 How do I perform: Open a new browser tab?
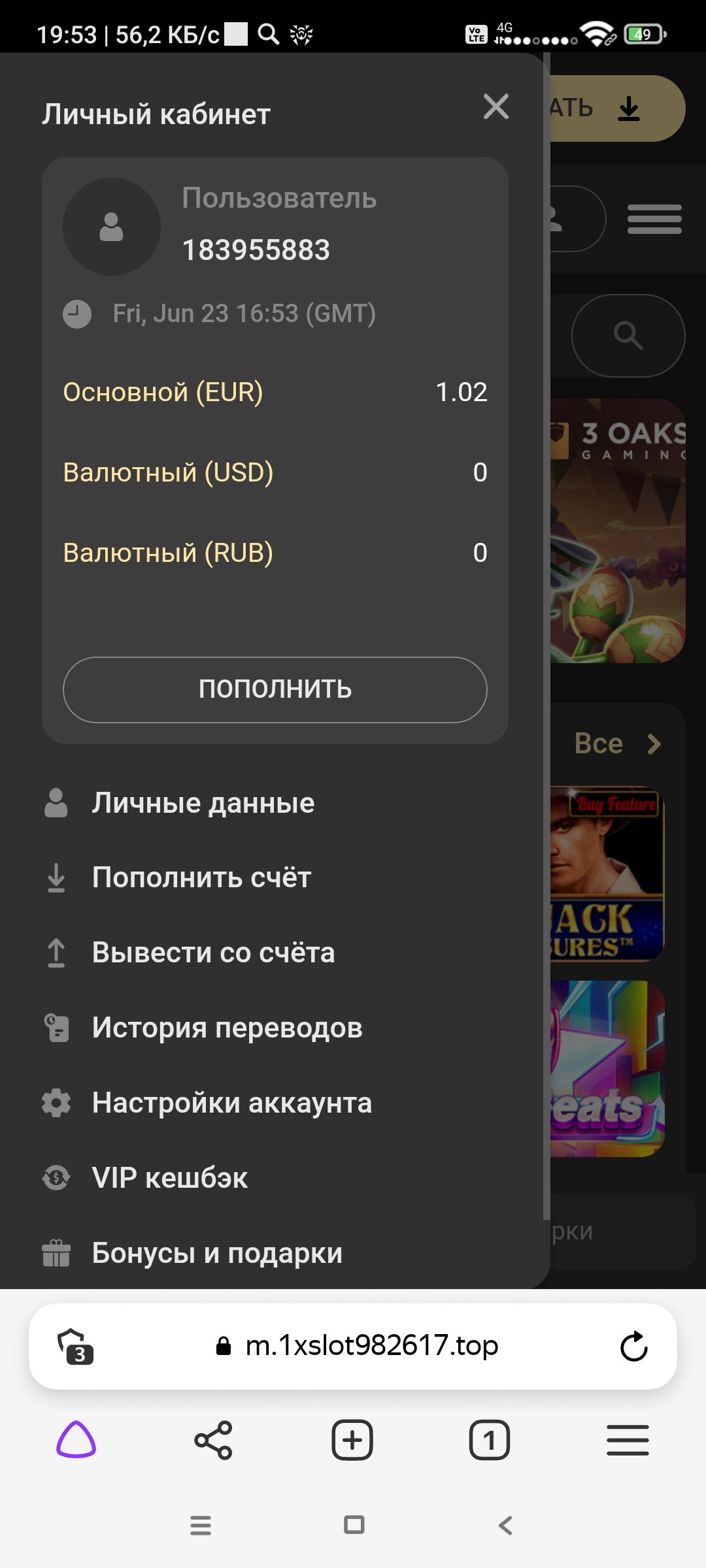coord(352,1440)
